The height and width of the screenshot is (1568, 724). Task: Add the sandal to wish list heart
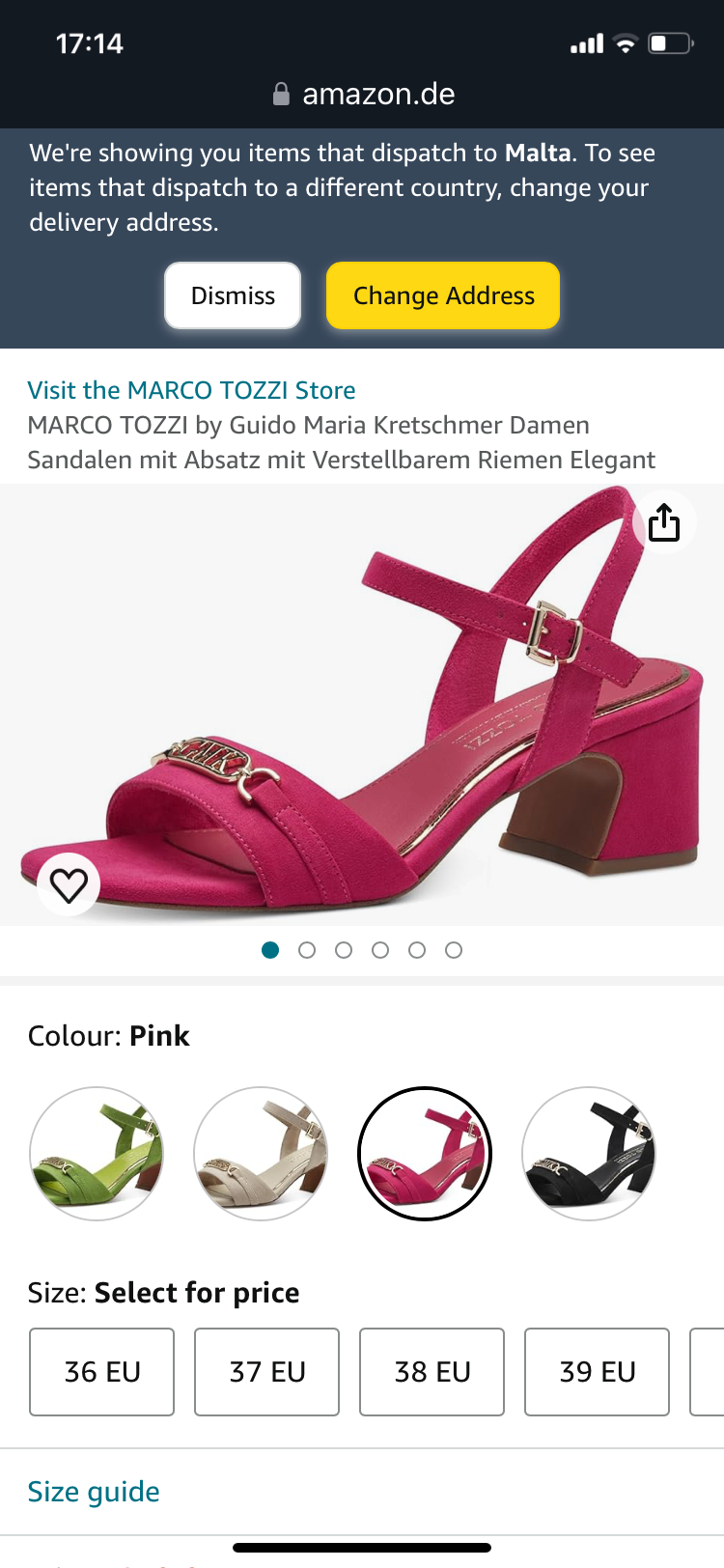(x=69, y=884)
